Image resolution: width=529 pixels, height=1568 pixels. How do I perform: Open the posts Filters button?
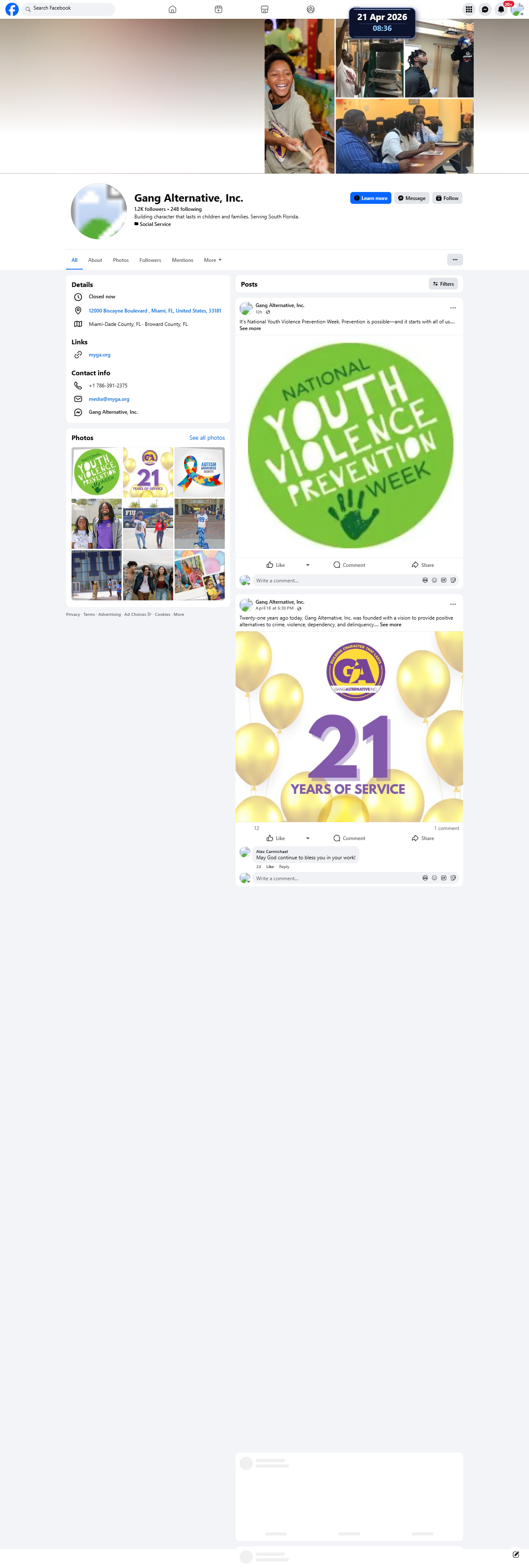click(443, 284)
